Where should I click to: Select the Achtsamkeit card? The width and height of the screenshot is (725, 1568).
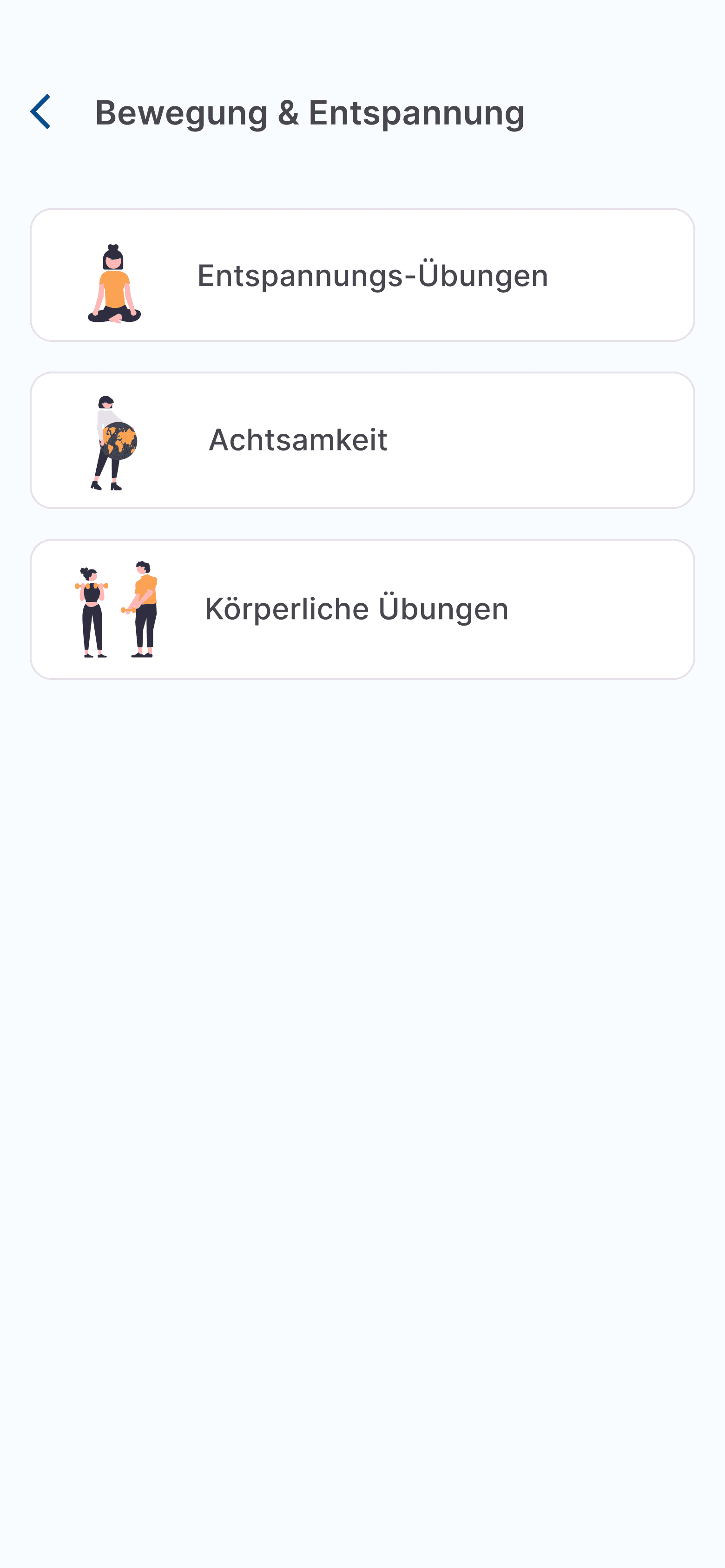point(362,440)
